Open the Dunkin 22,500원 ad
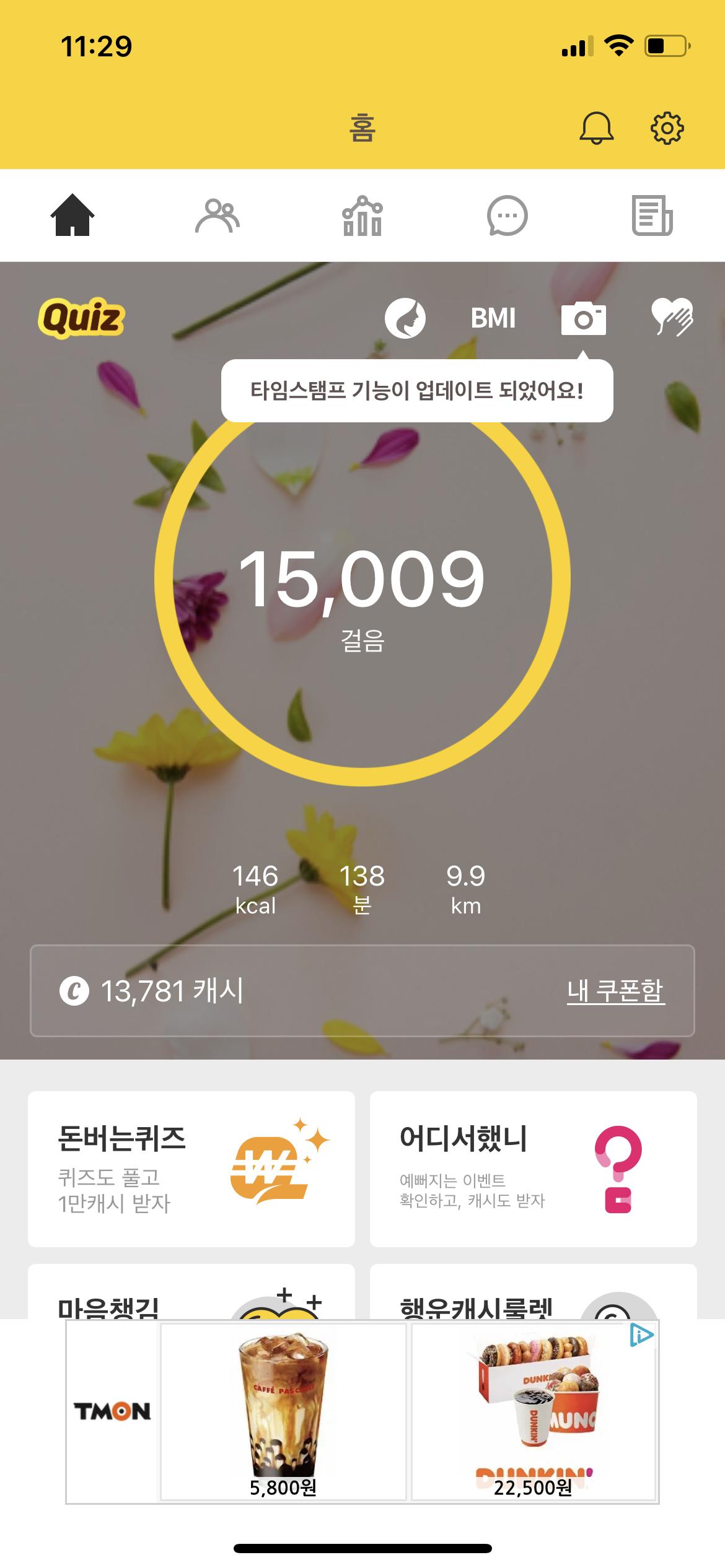 pos(533,1412)
